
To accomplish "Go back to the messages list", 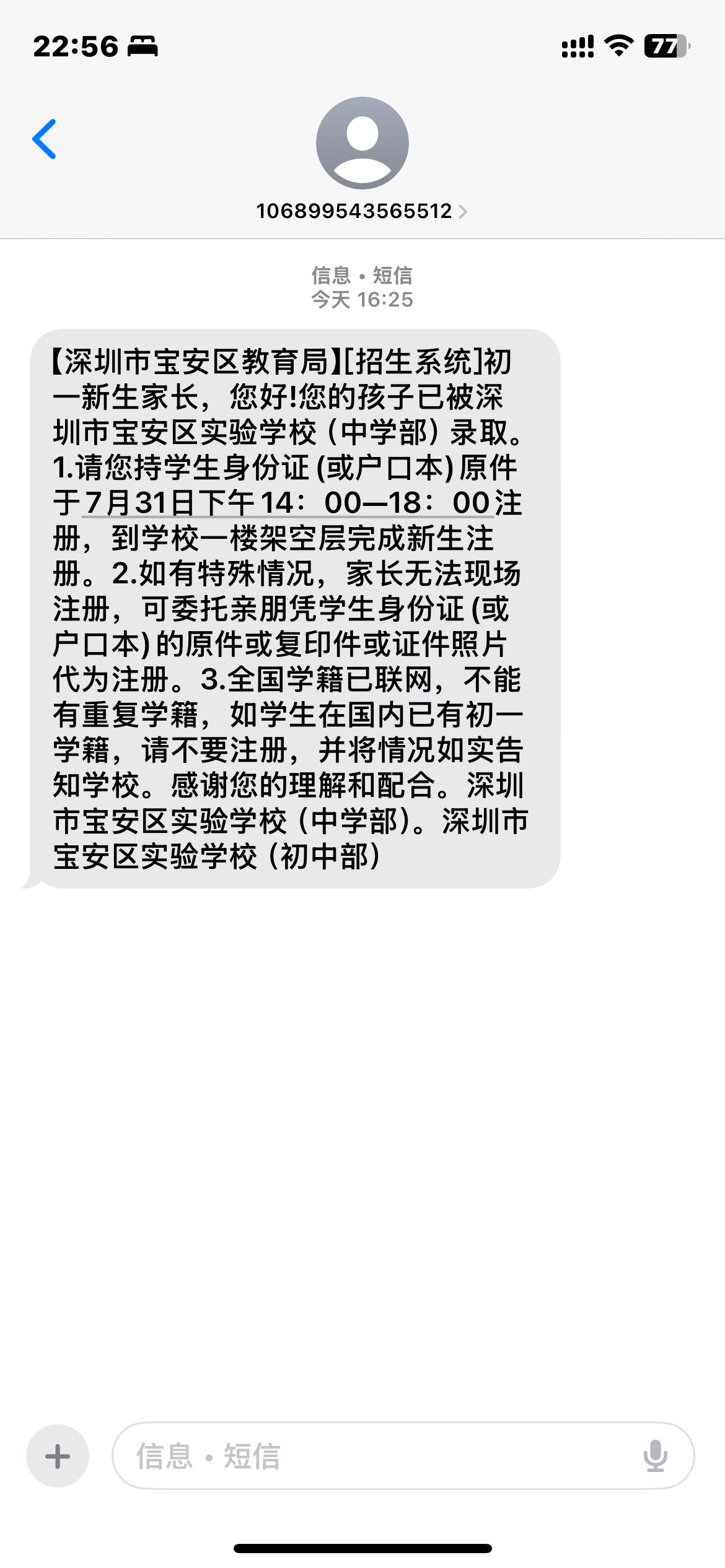I will point(45,139).
